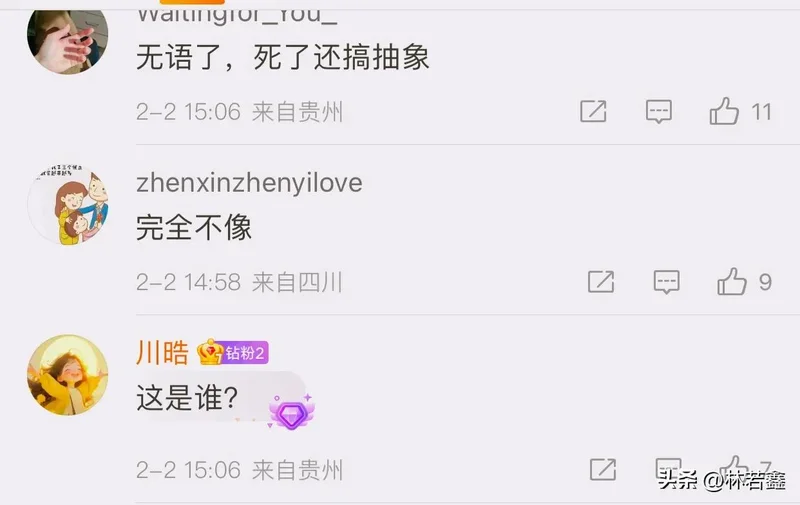Reply to zhenxinzhenyilove's comment
The height and width of the screenshot is (505, 800).
(666, 282)
